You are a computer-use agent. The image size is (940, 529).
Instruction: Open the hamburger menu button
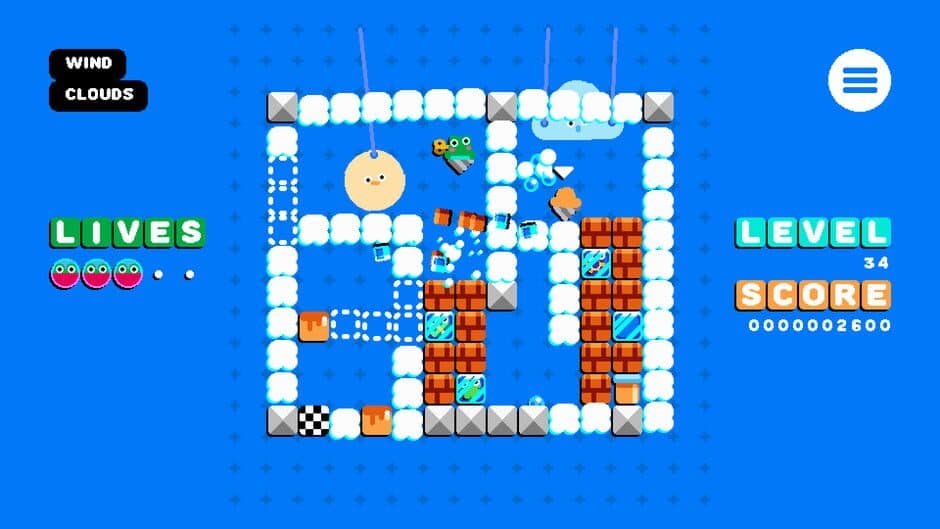coord(859,79)
